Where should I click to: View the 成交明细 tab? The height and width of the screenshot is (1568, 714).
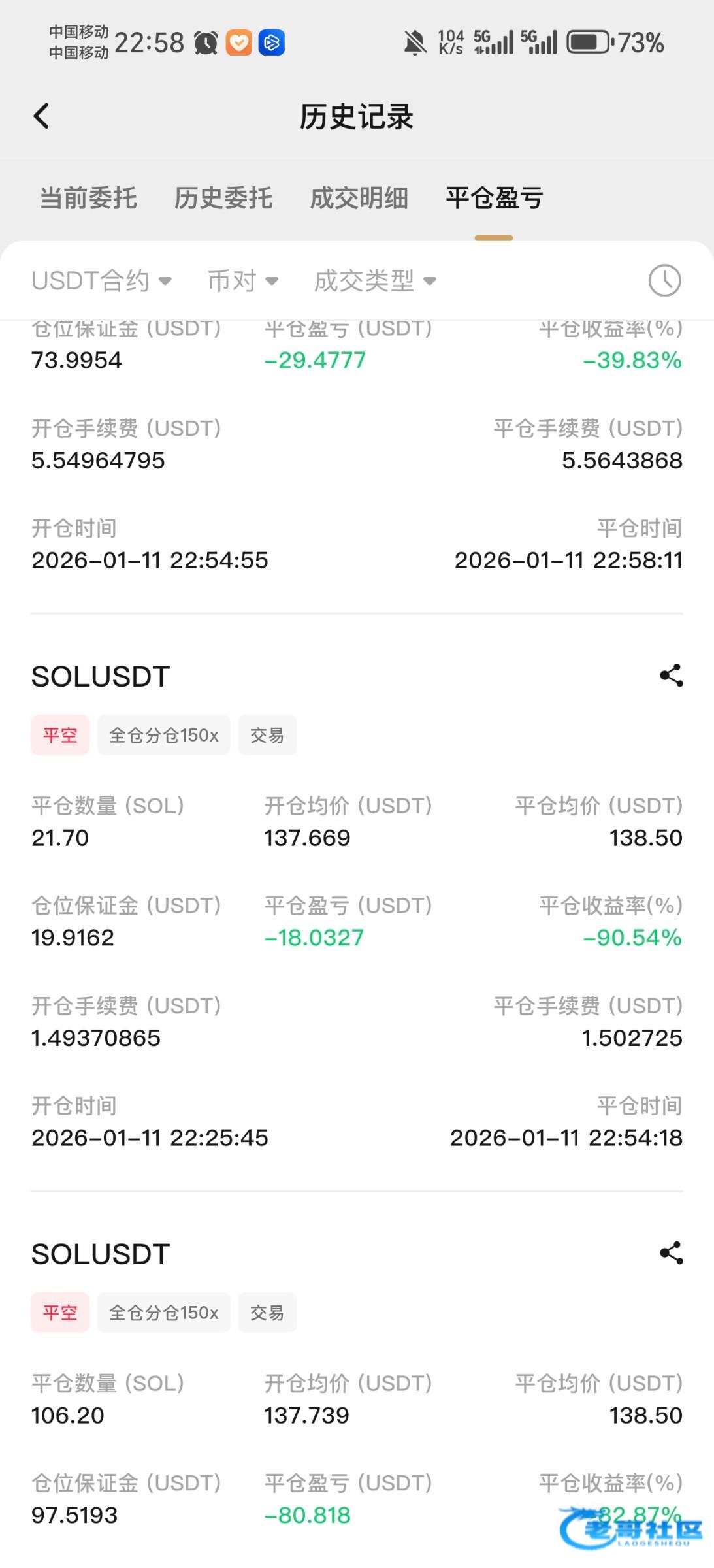(x=359, y=198)
